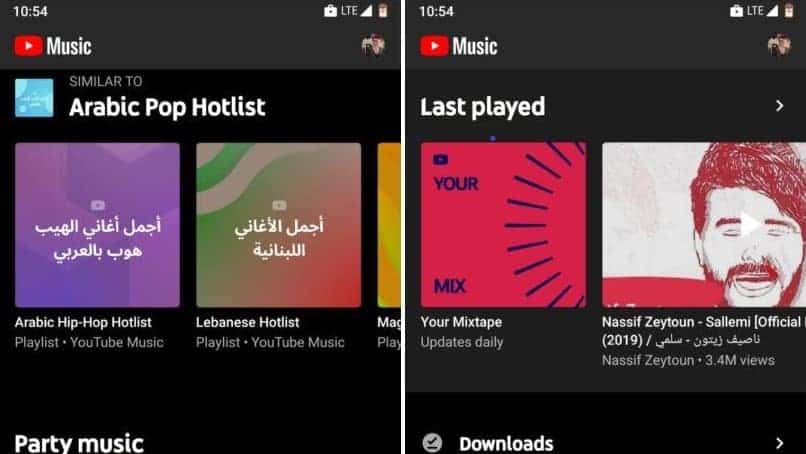Open Your Mixtape card
This screenshot has height=454, width=806.
[x=503, y=225]
